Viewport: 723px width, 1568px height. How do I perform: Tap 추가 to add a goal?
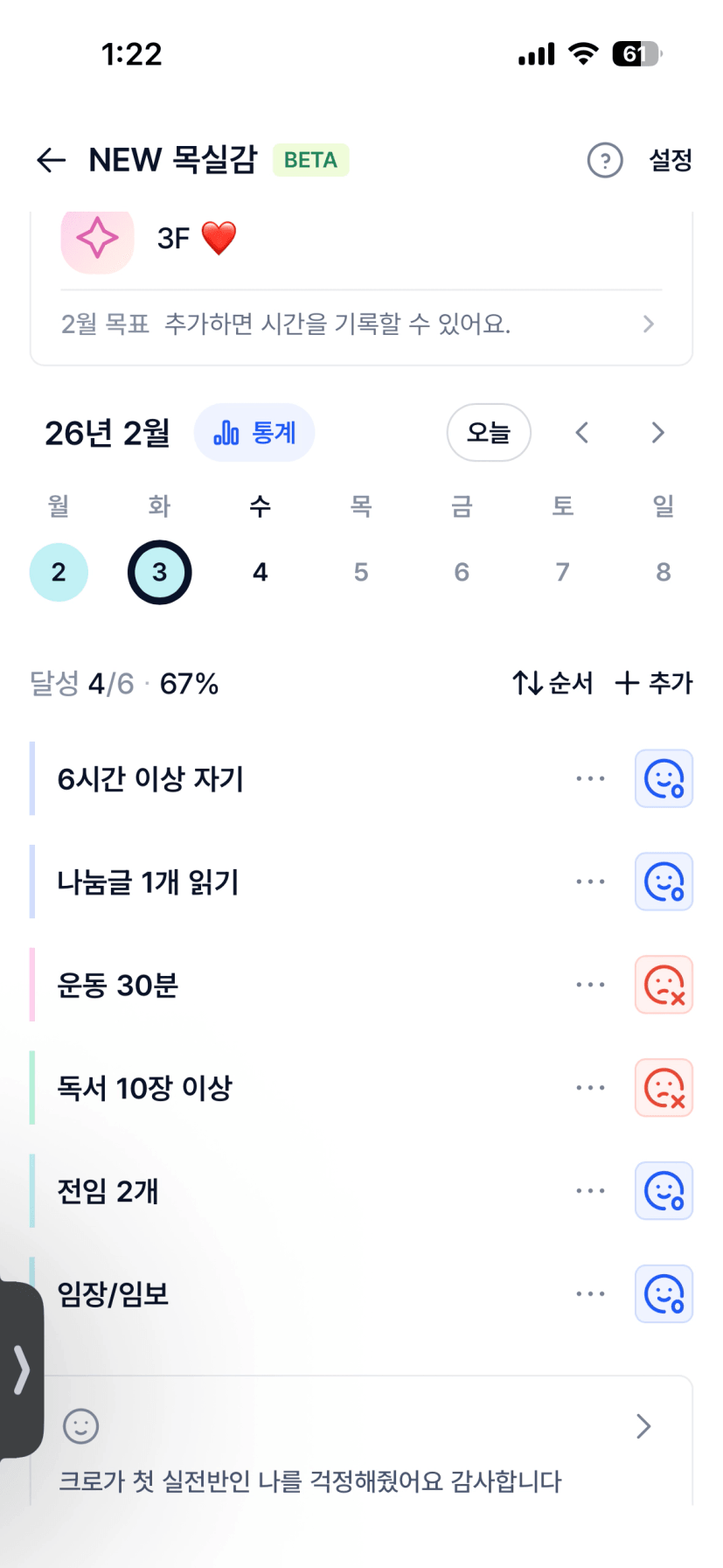(x=654, y=683)
